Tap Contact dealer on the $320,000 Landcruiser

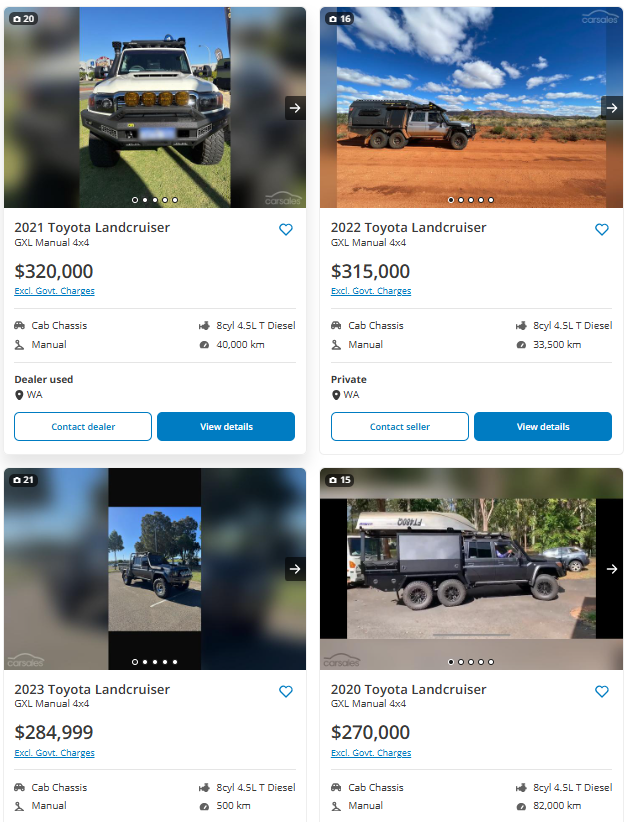83,427
